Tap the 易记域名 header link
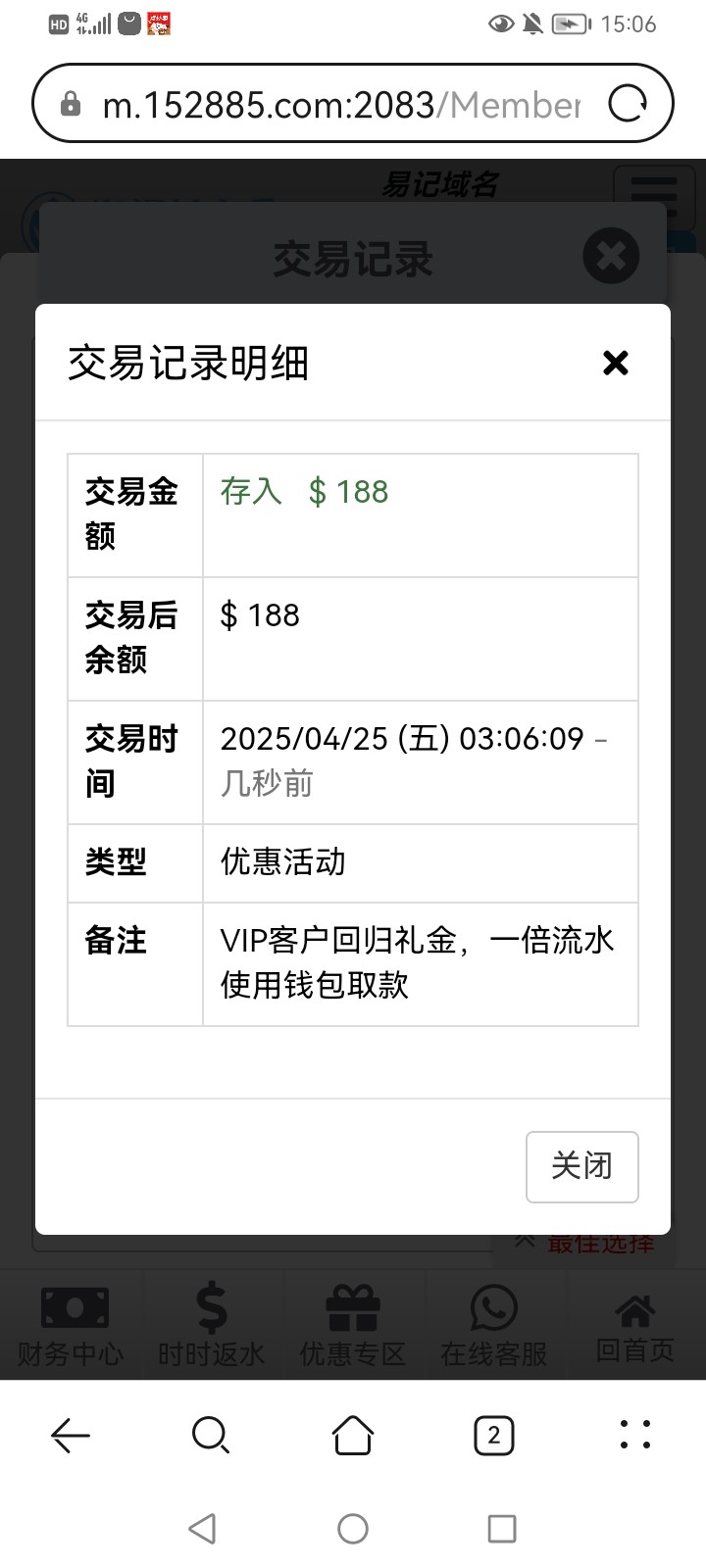706x1568 pixels. 440,182
